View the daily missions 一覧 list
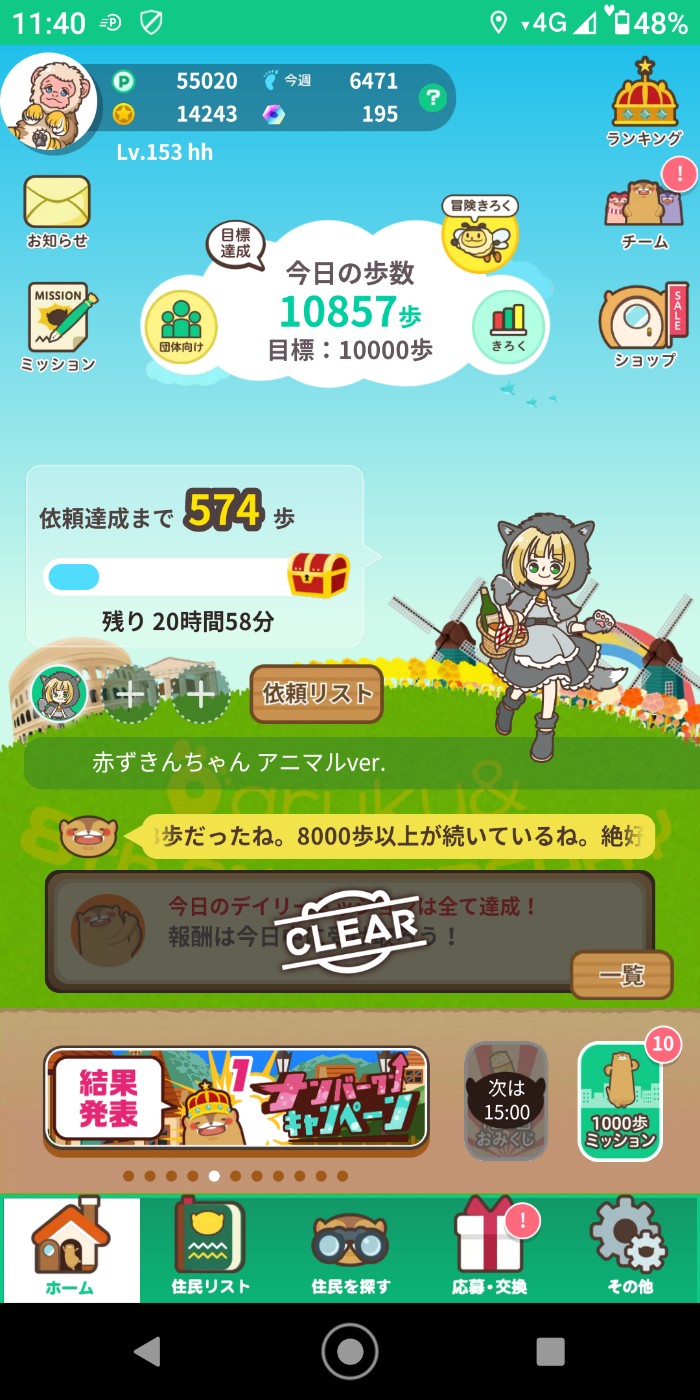Screen dimensions: 700x1400 point(621,975)
